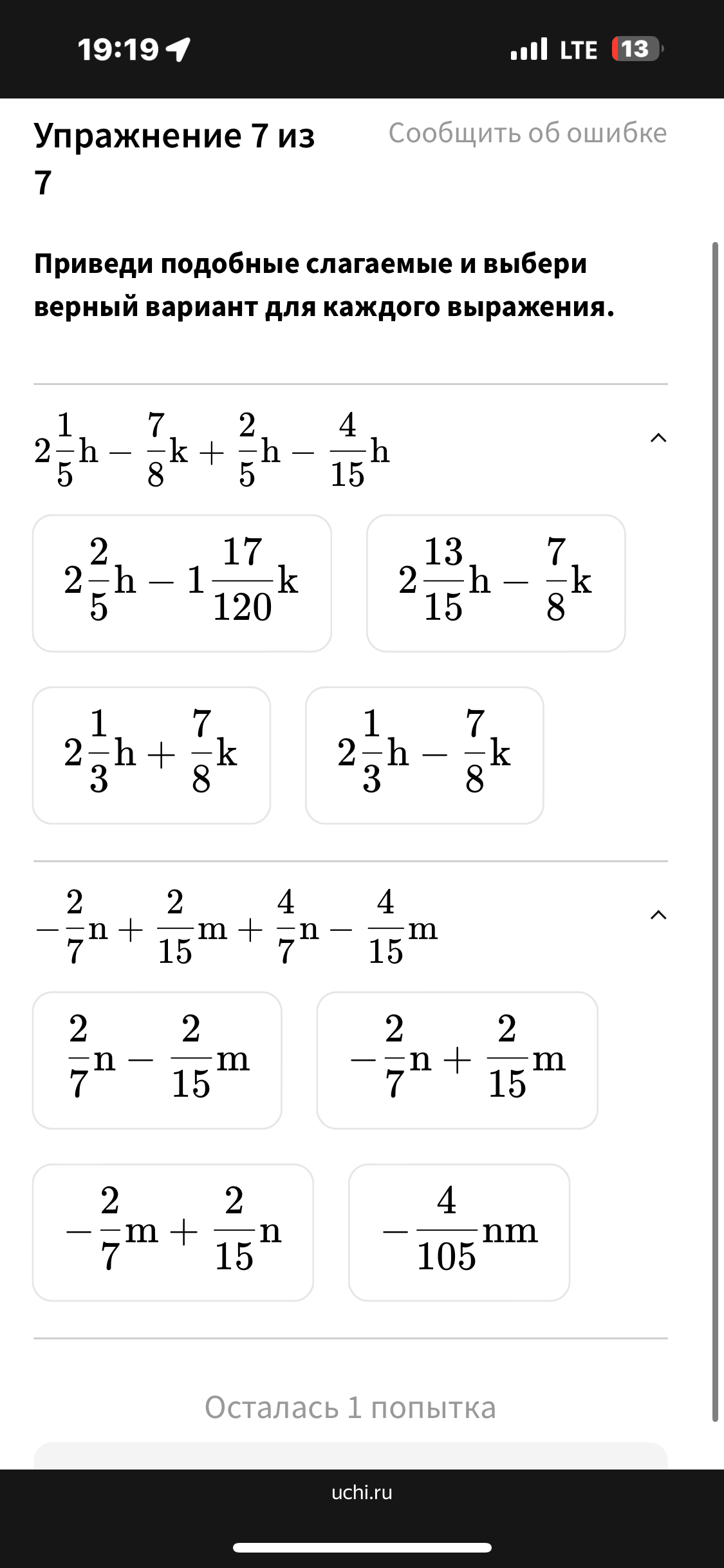The height and width of the screenshot is (1568, 724).
Task: Pick answer −2/7 m + 2/15 n
Action: [x=173, y=1232]
